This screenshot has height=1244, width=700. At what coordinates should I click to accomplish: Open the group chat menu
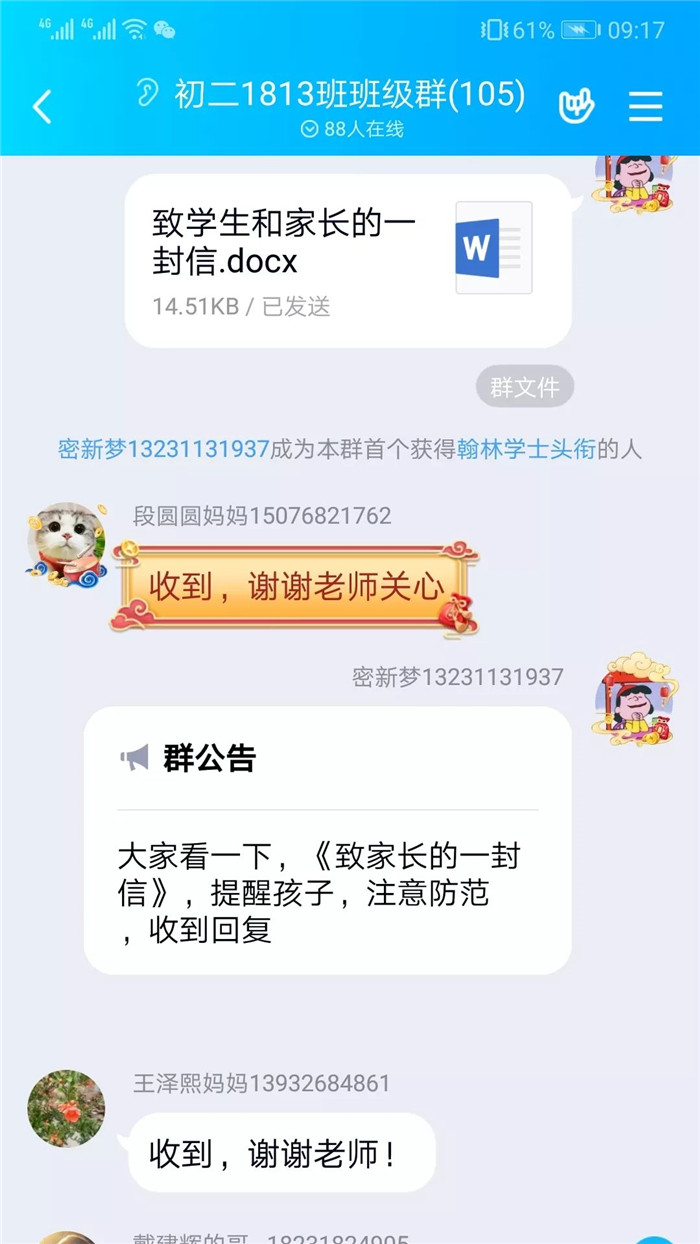click(x=646, y=106)
